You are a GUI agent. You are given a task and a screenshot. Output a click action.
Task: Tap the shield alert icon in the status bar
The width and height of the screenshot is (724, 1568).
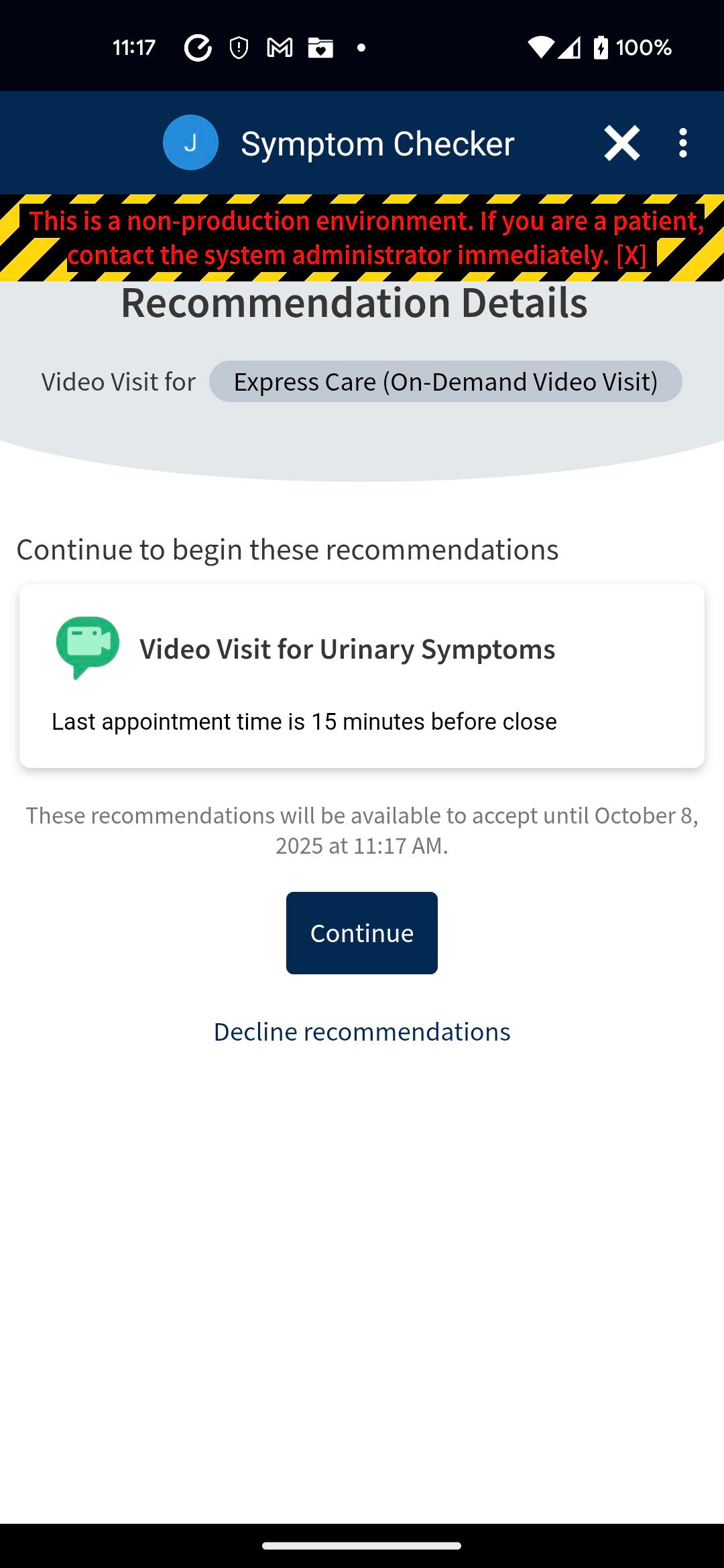click(239, 46)
